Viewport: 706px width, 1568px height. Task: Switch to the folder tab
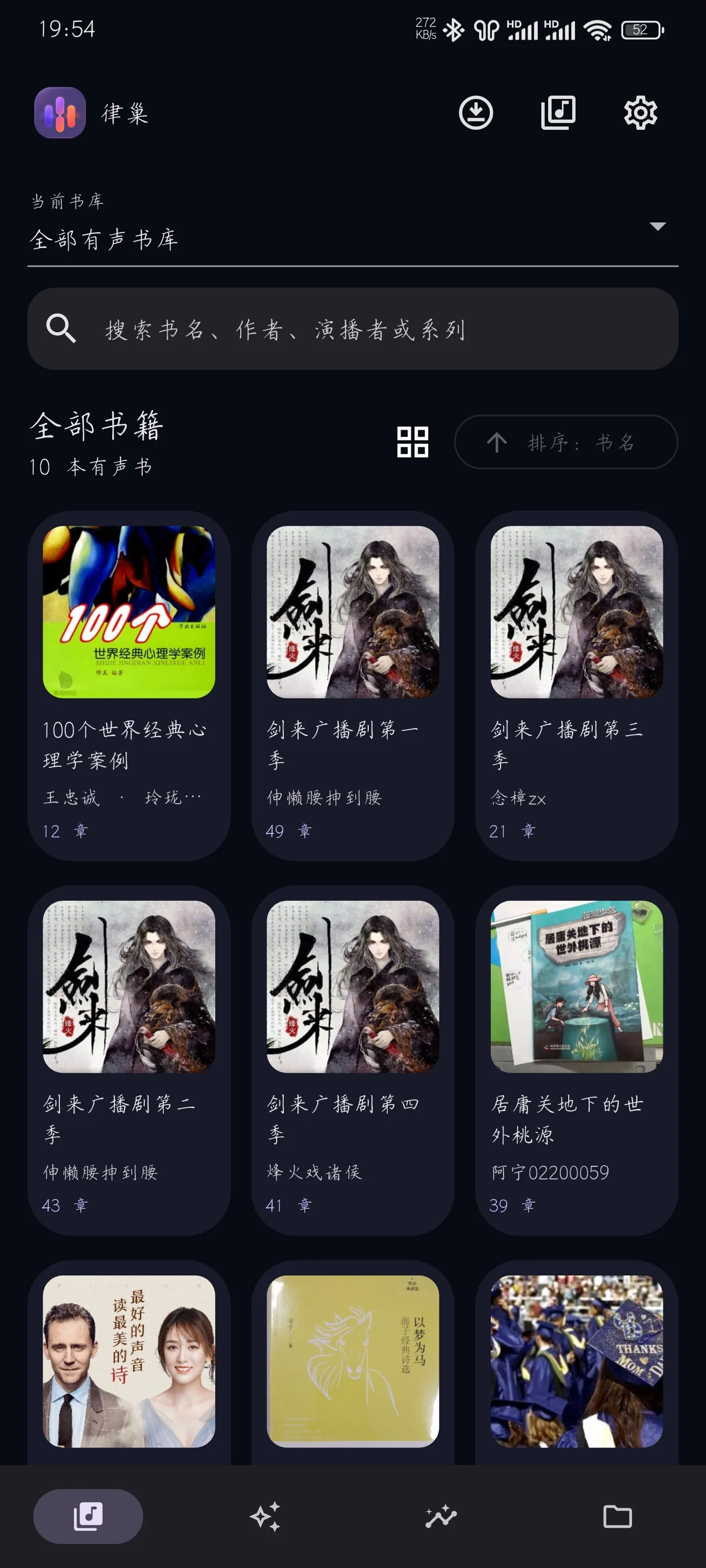pos(617,1516)
